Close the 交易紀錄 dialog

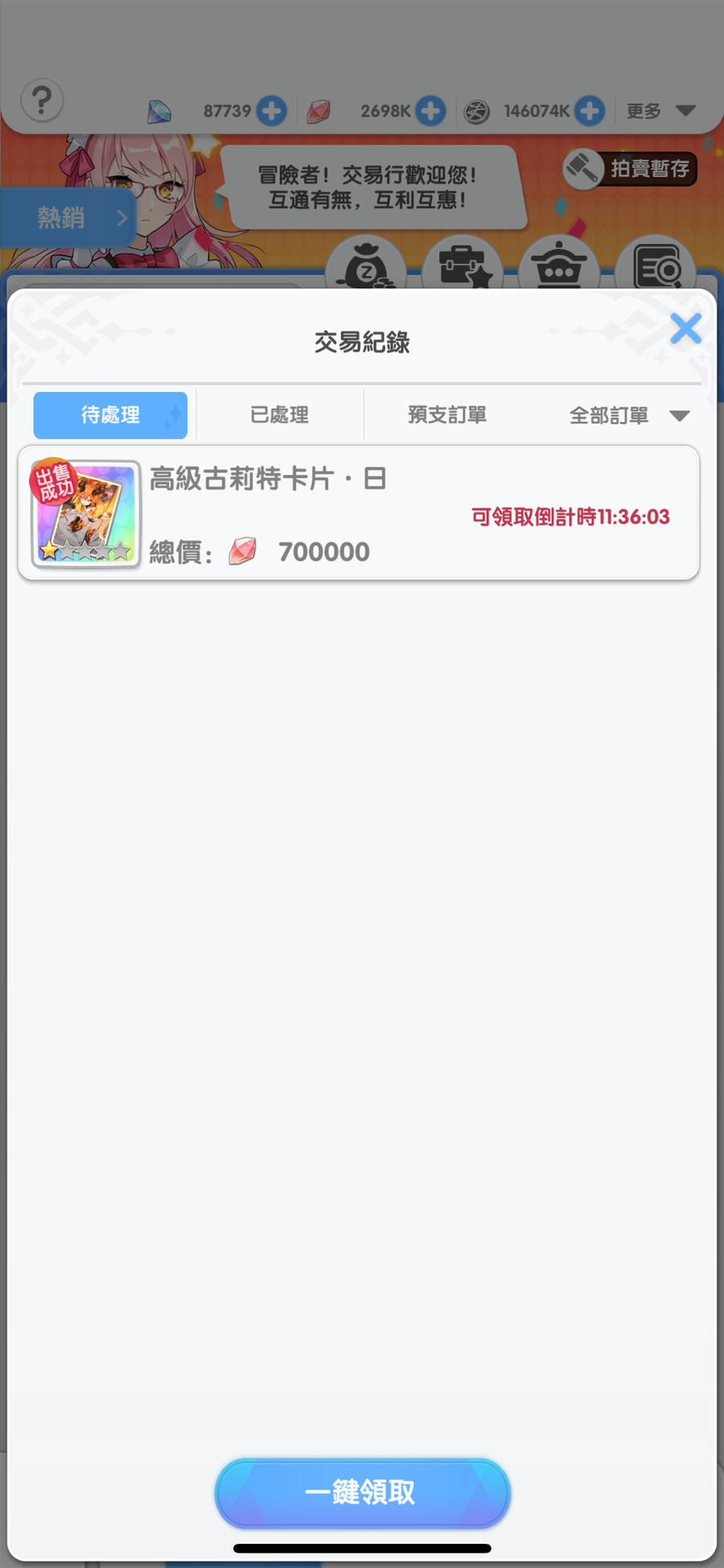coord(685,328)
